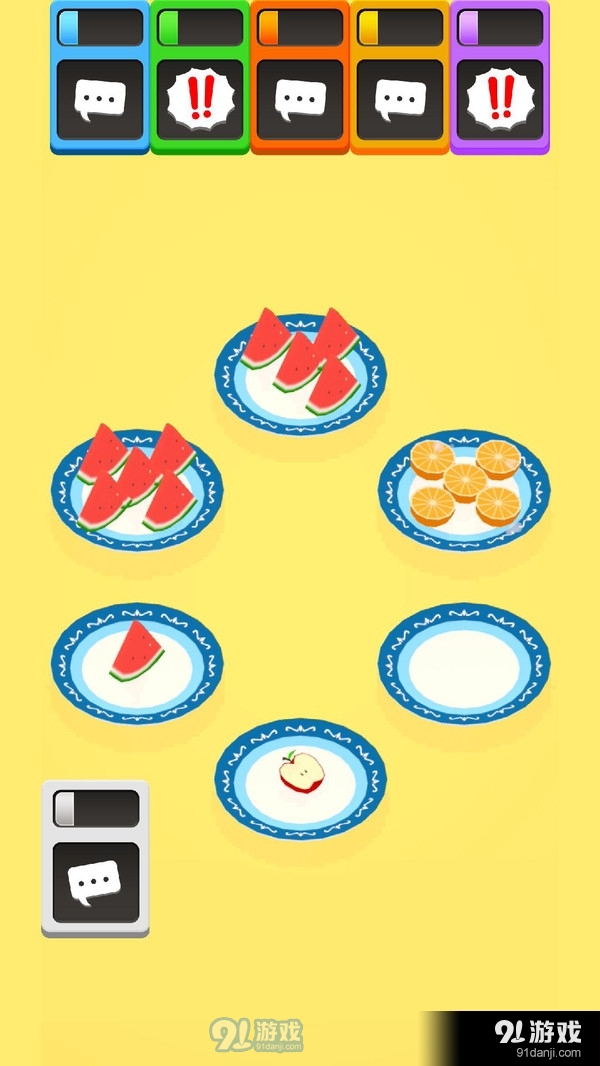600x1066 pixels.
Task: Tap the green customer card with exclamation marks
Action: pyautogui.click(x=200, y=78)
